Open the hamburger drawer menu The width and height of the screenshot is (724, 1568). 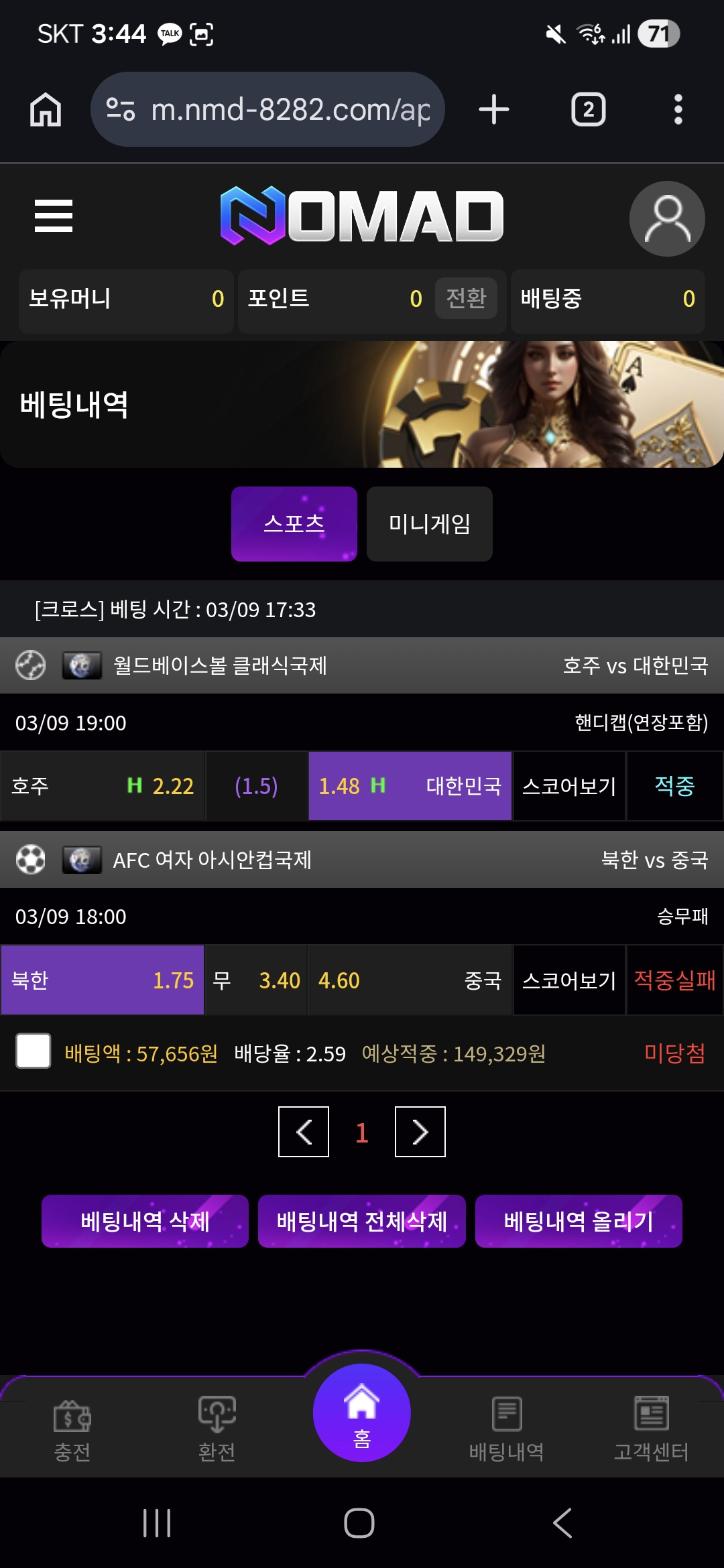54,216
